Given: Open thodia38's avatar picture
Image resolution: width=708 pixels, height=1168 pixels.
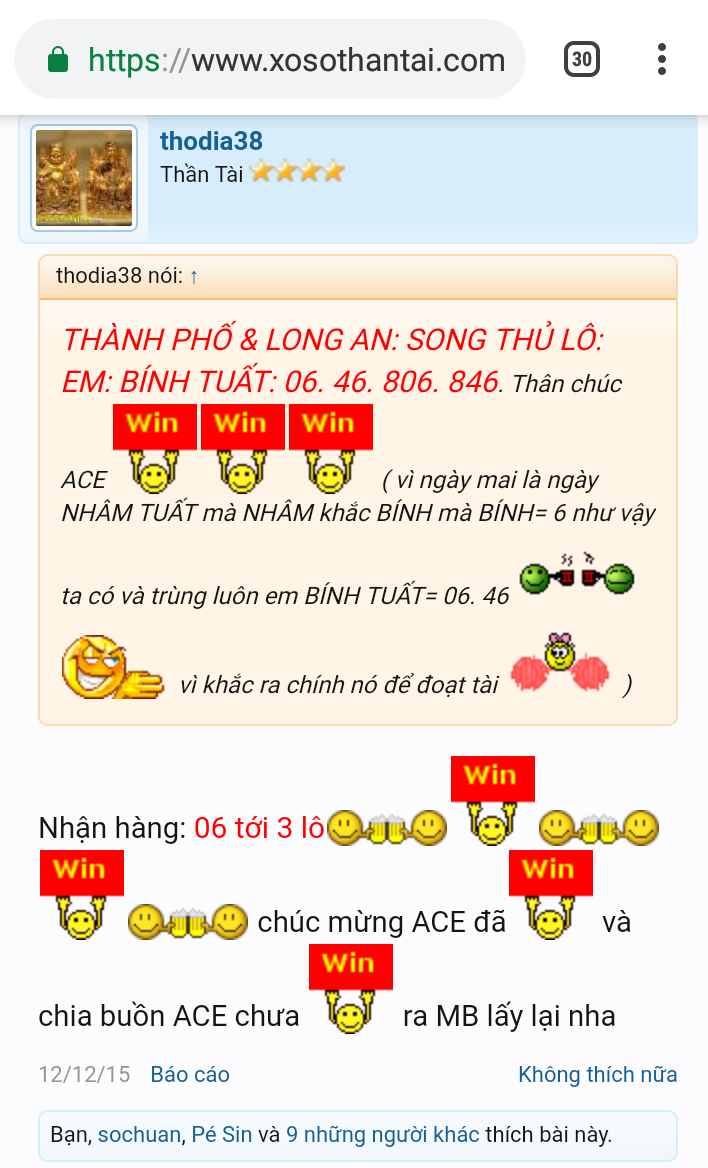Looking at the screenshot, I should pos(84,178).
